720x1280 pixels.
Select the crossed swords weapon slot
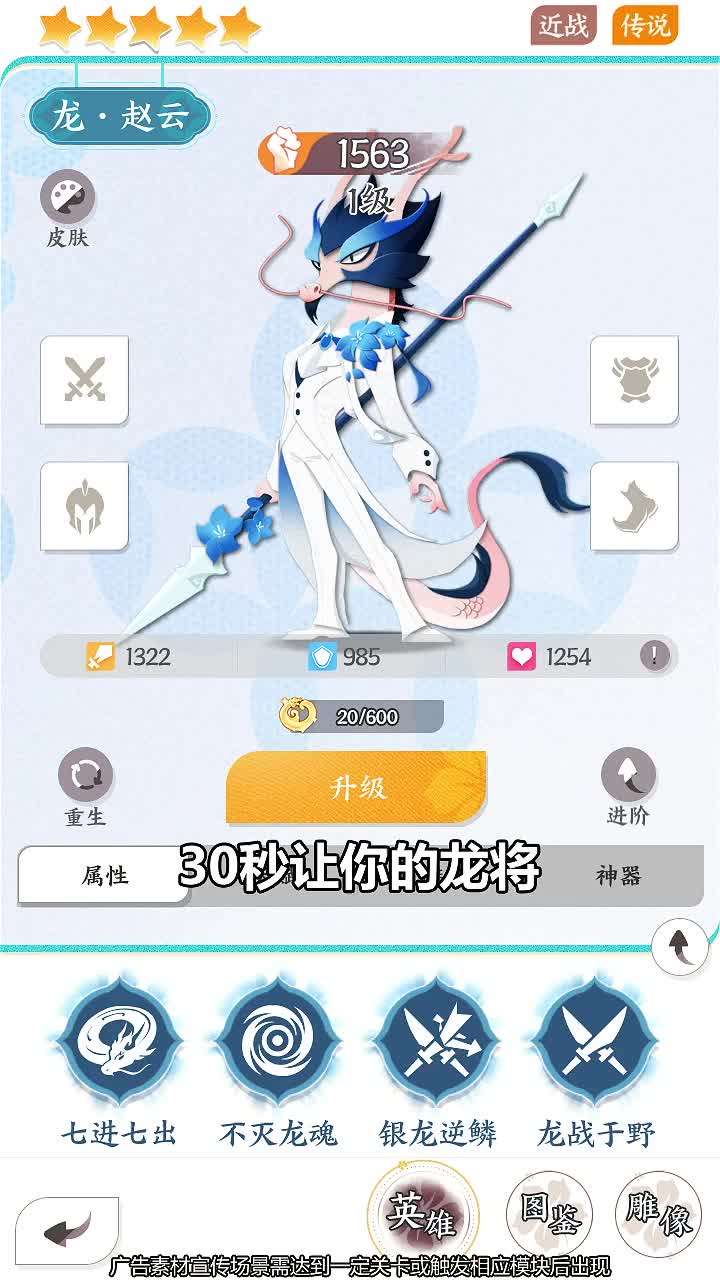click(x=84, y=380)
